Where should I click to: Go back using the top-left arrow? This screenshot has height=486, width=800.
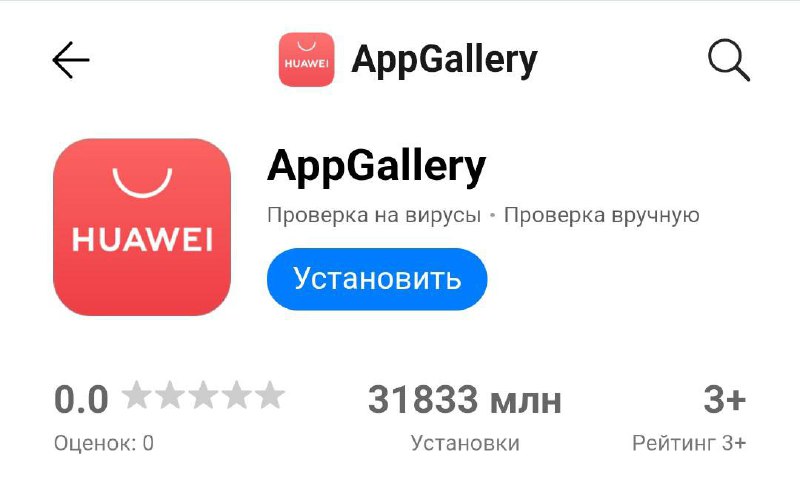point(71,61)
